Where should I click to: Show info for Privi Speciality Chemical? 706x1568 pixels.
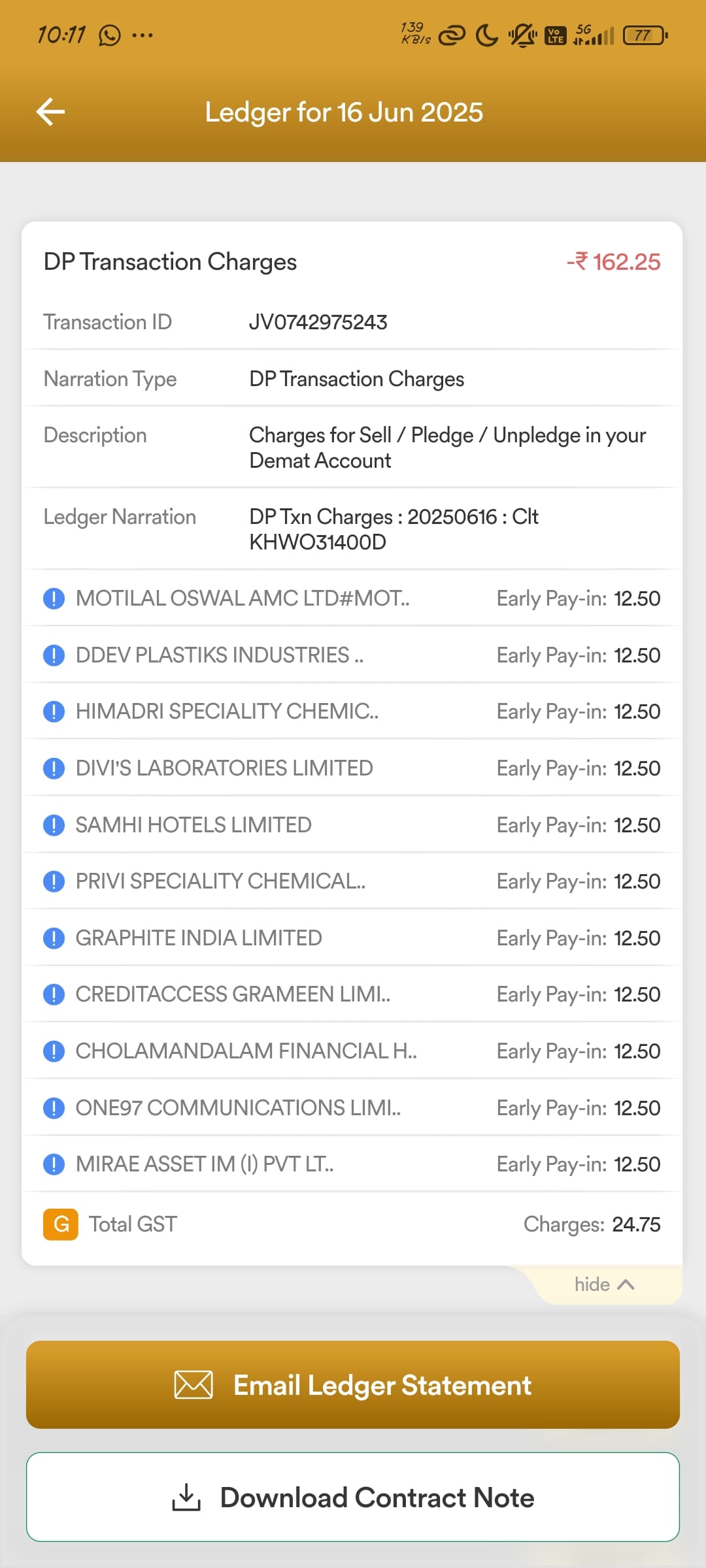point(54,881)
